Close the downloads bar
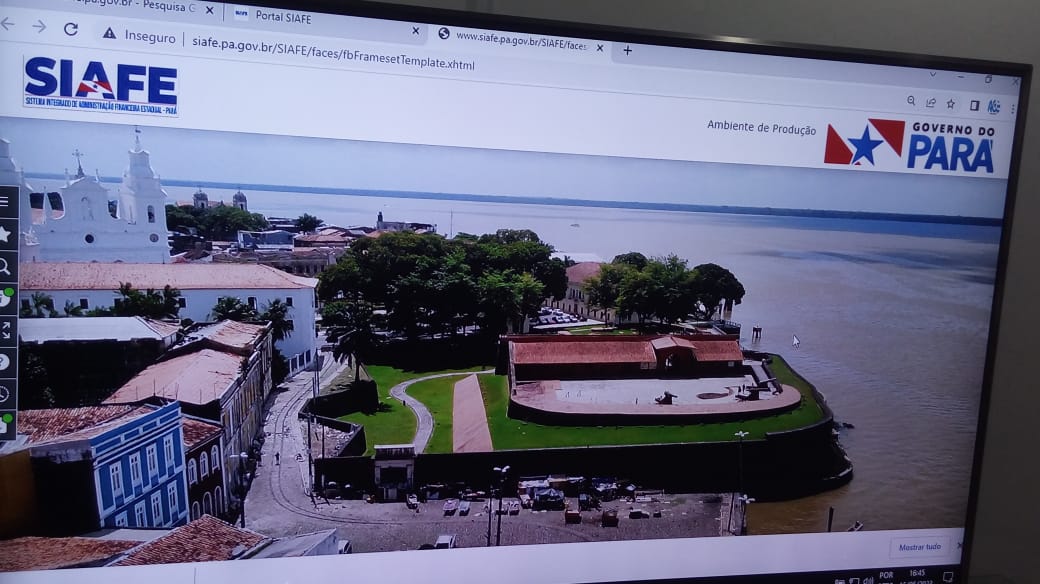Image resolution: width=1040 pixels, height=584 pixels. click(x=959, y=545)
